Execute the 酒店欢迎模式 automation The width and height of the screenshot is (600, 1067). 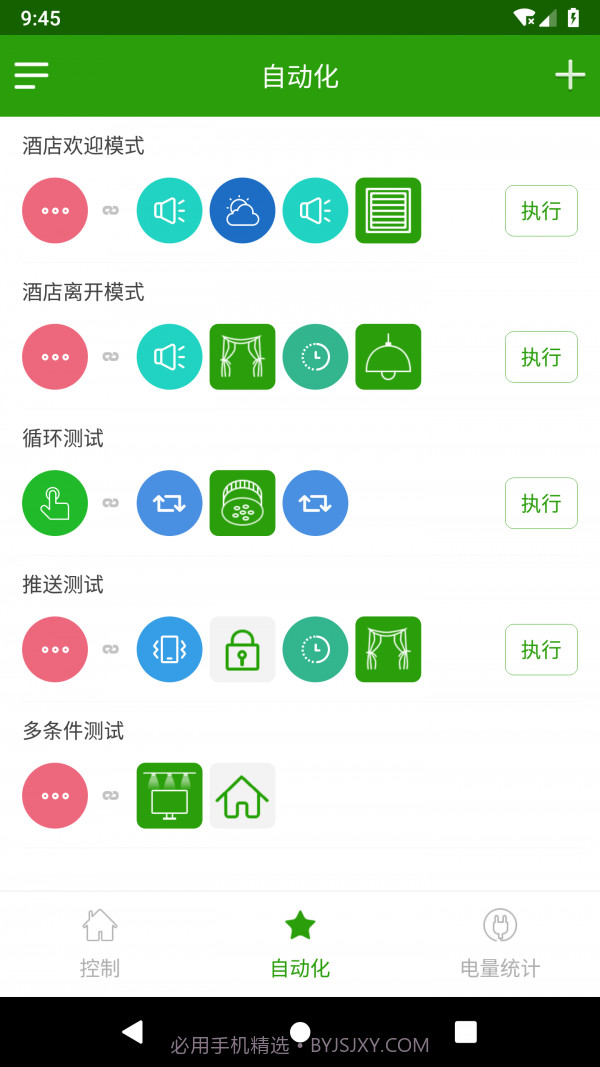pyautogui.click(x=541, y=211)
